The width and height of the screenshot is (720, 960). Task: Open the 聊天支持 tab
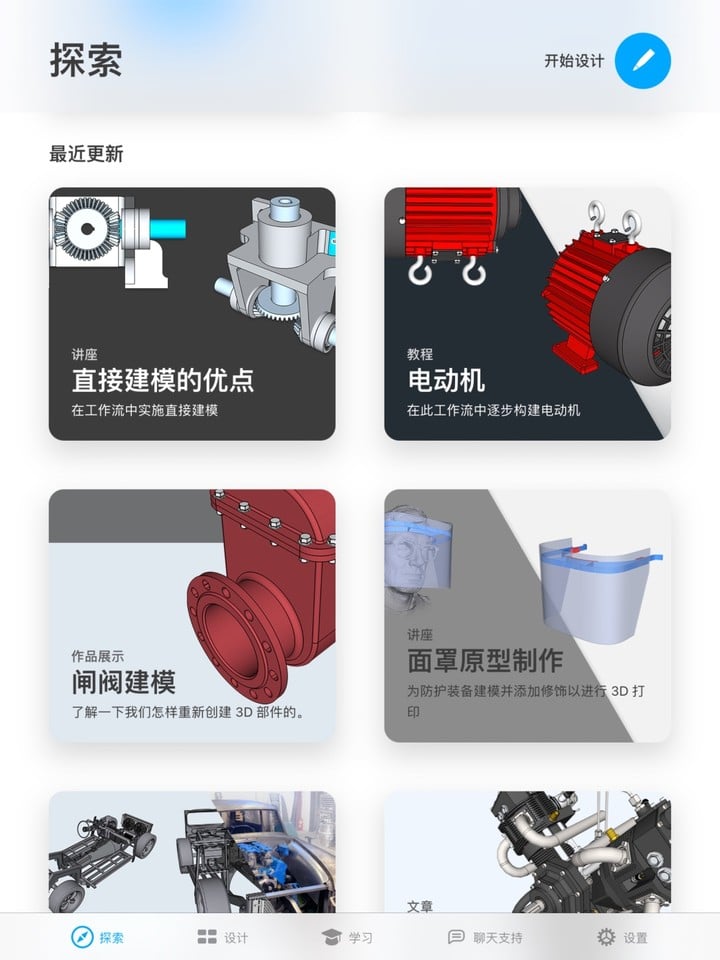pyautogui.click(x=485, y=937)
